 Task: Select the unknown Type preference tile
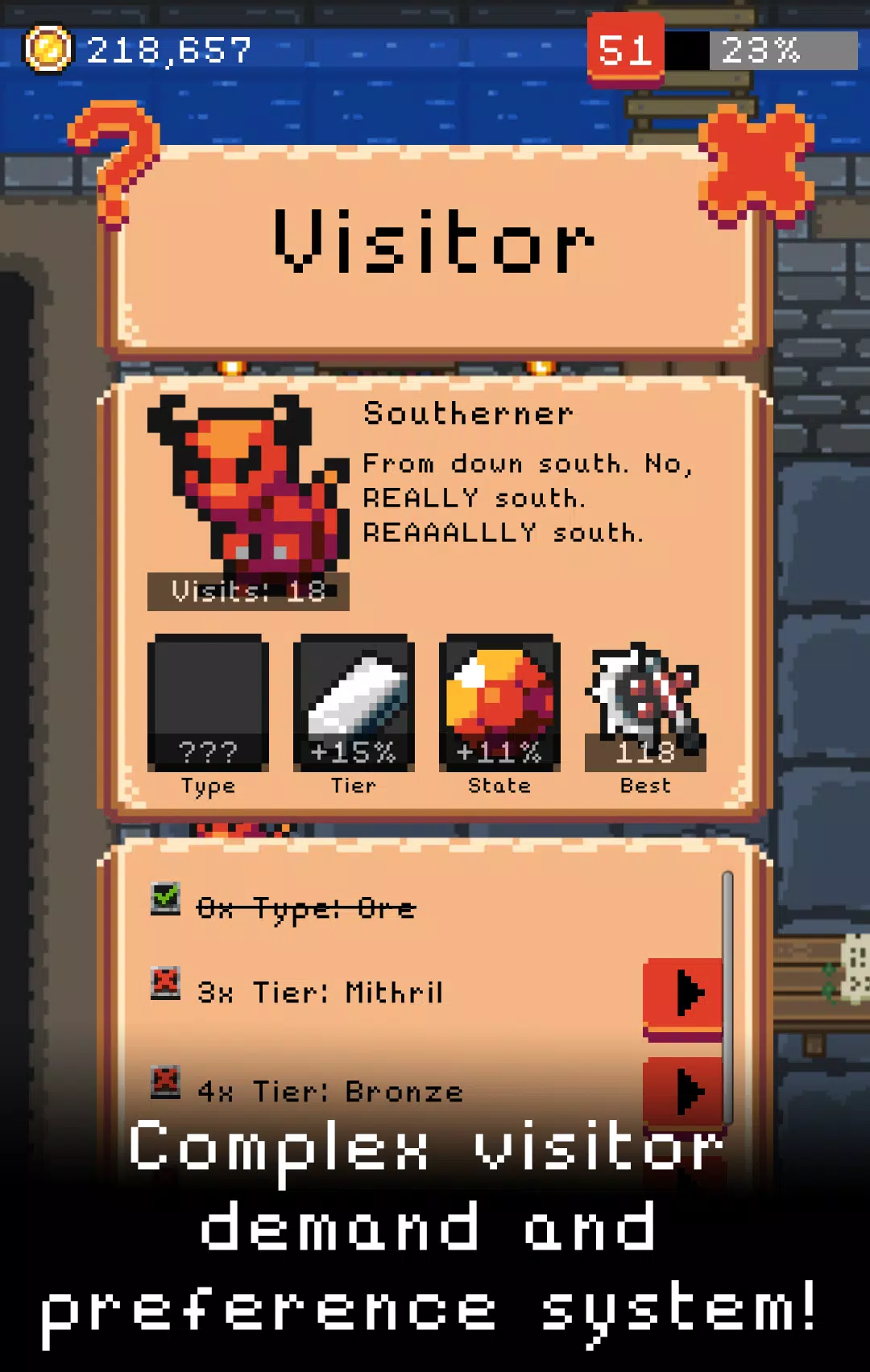point(208,703)
